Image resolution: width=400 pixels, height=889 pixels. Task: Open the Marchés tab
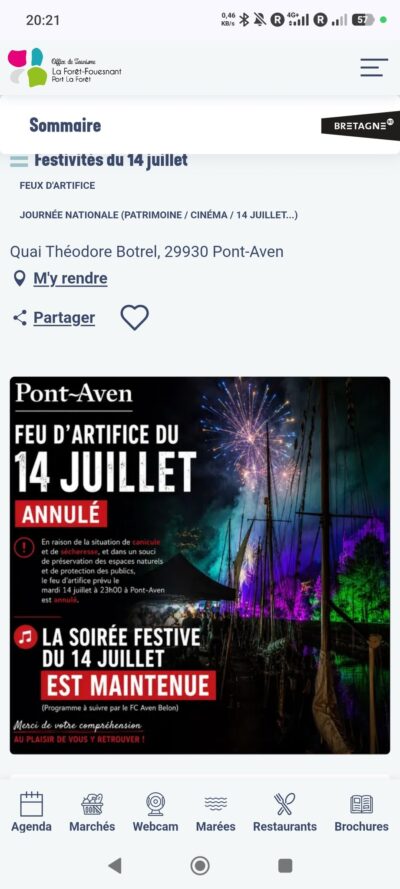[92, 812]
